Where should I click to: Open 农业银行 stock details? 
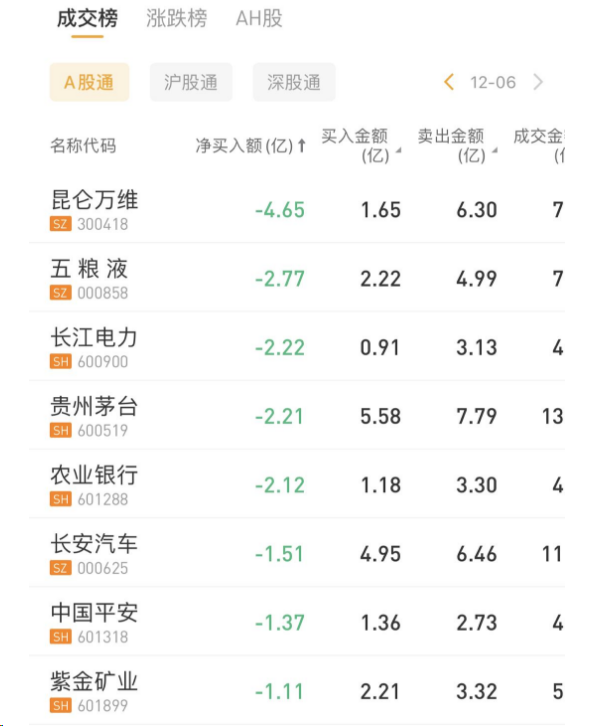coord(94,485)
